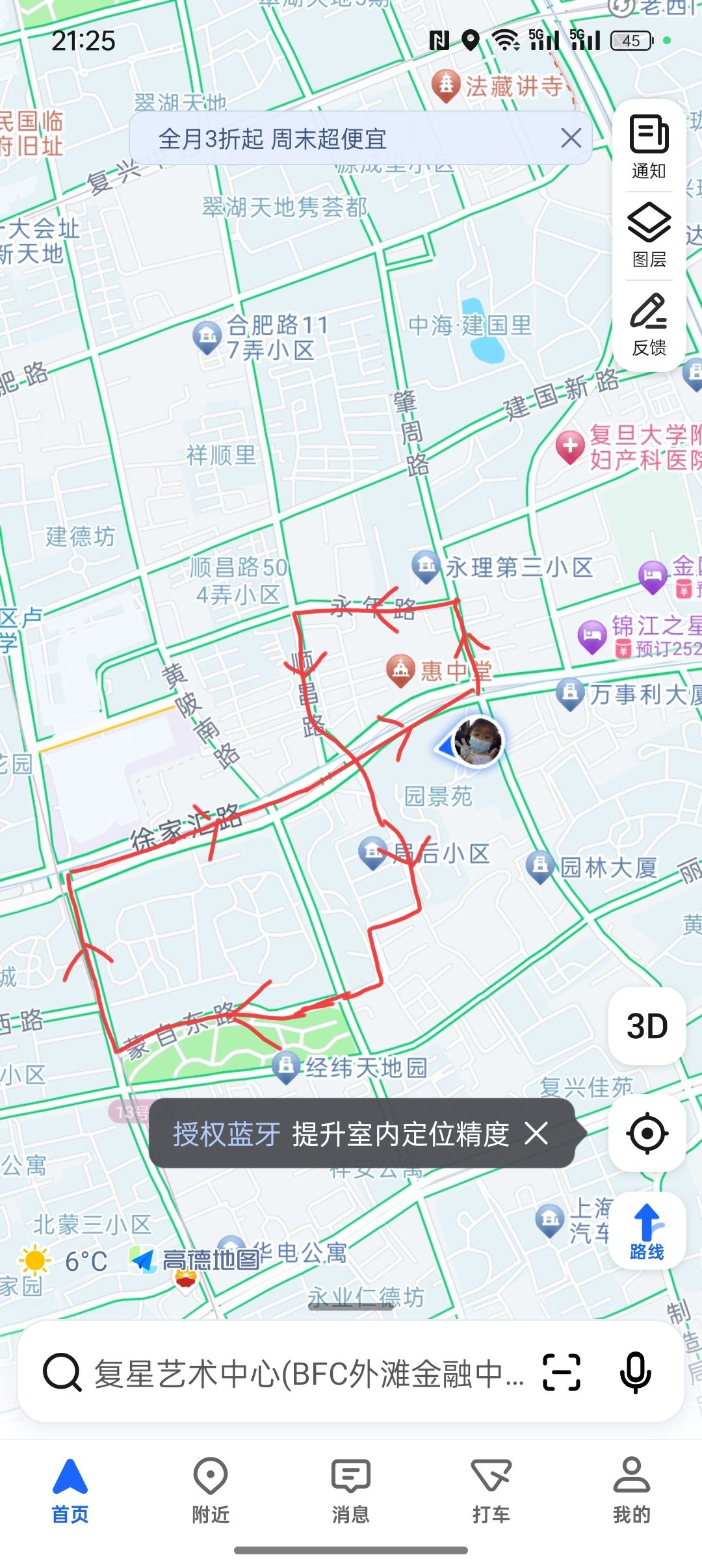Open 路线 route planning
The image size is (702, 1568).
pyautogui.click(x=647, y=1231)
